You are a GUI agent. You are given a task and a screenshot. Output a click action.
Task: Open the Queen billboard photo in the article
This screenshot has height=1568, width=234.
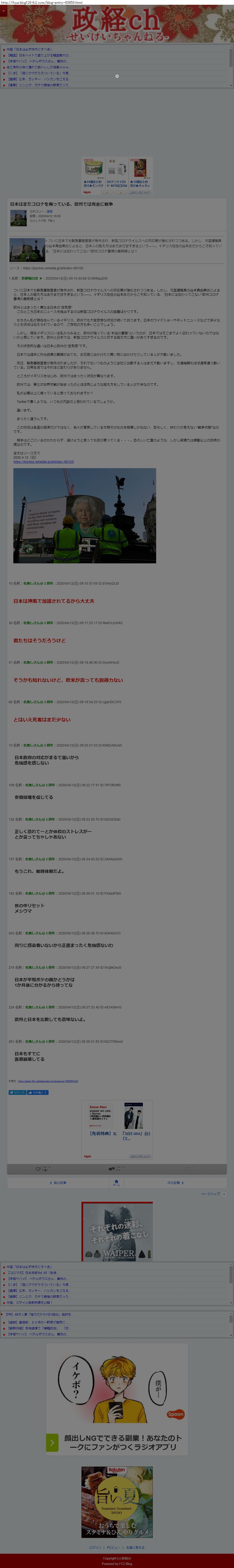85,515
